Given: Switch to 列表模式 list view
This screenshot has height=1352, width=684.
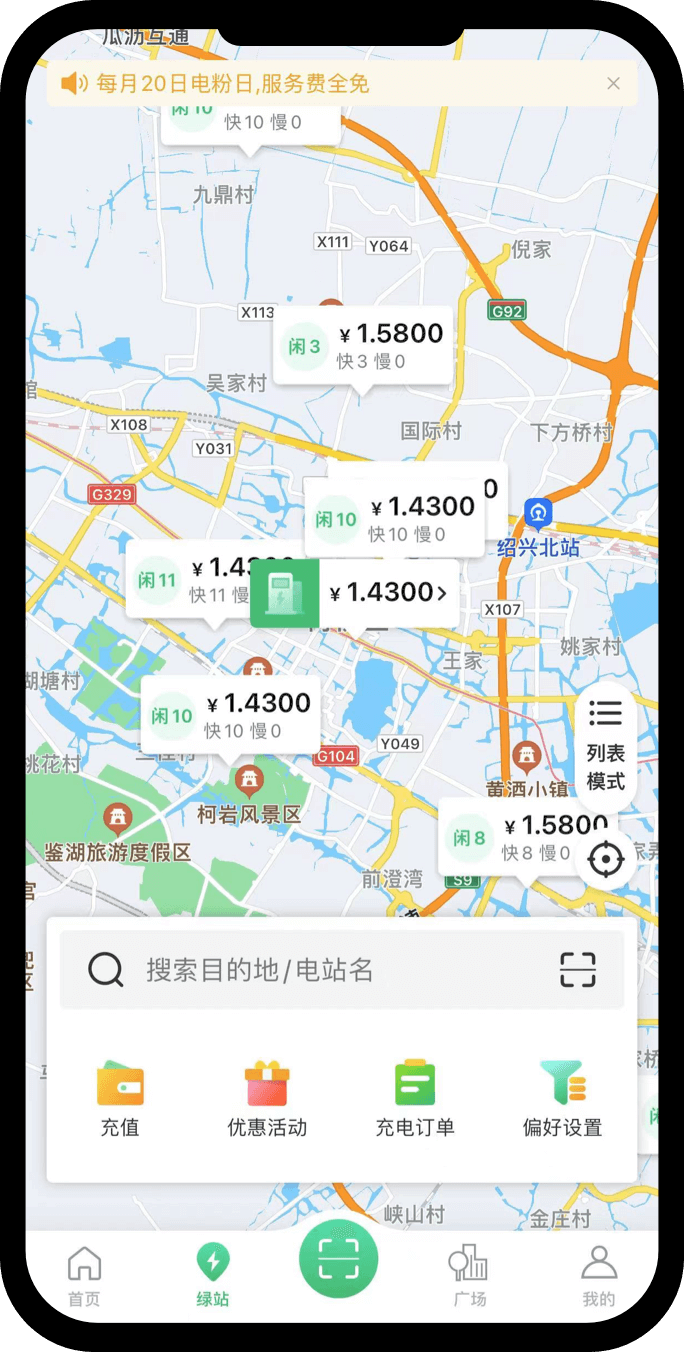Looking at the screenshot, I should click(x=605, y=747).
